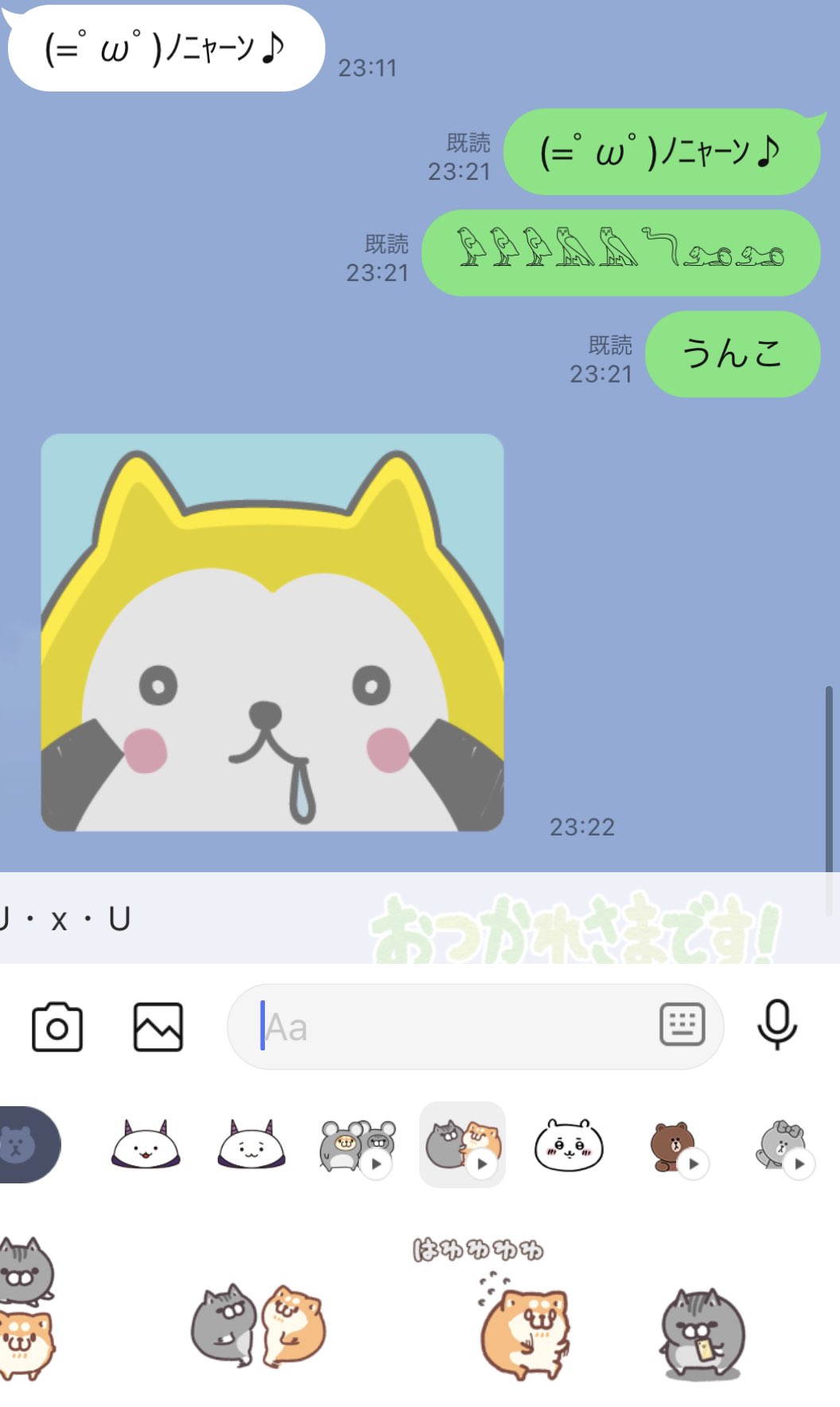This screenshot has width=840, height=1407.
Task: Select the two gray mice sticker pack
Action: [x=357, y=1145]
